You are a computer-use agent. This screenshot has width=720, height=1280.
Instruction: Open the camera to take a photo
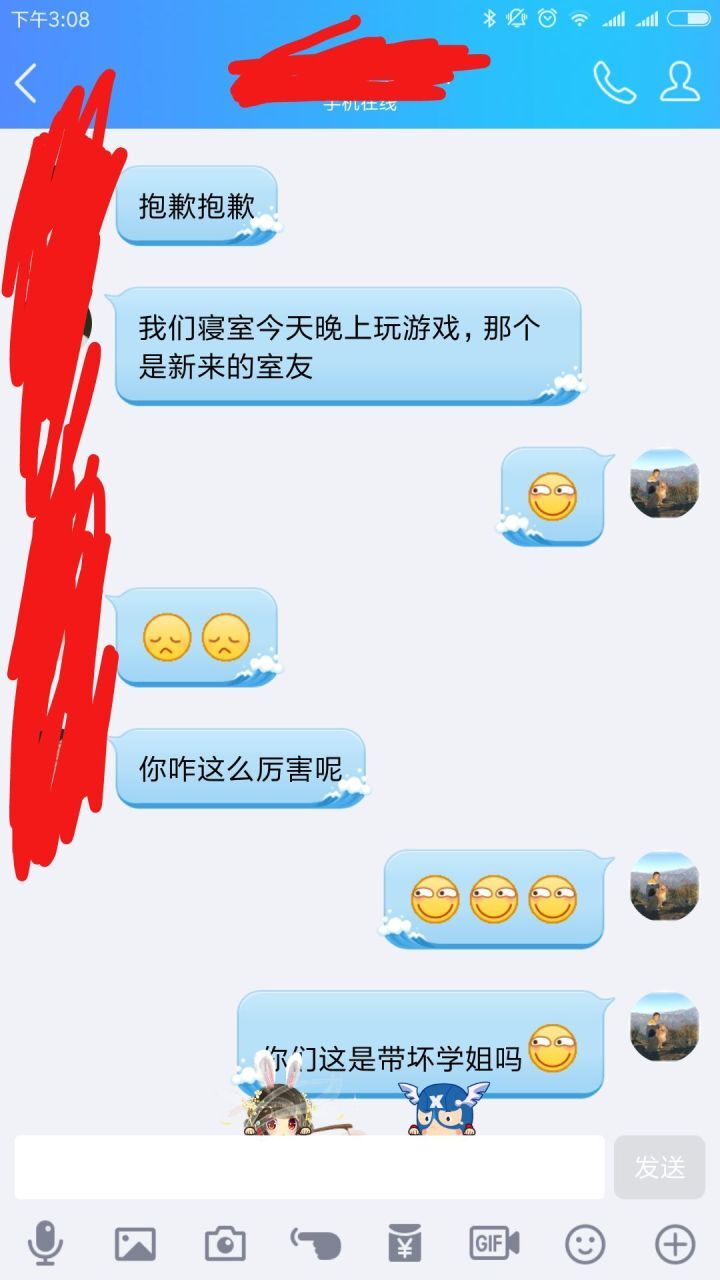(x=225, y=1244)
